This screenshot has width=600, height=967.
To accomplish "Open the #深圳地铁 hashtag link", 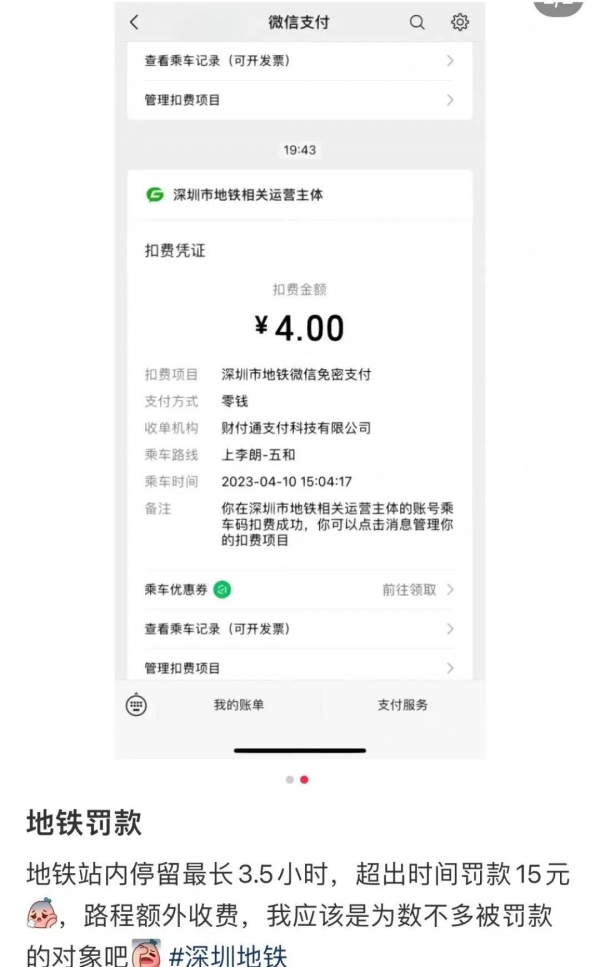I will pyautogui.click(x=227, y=952).
